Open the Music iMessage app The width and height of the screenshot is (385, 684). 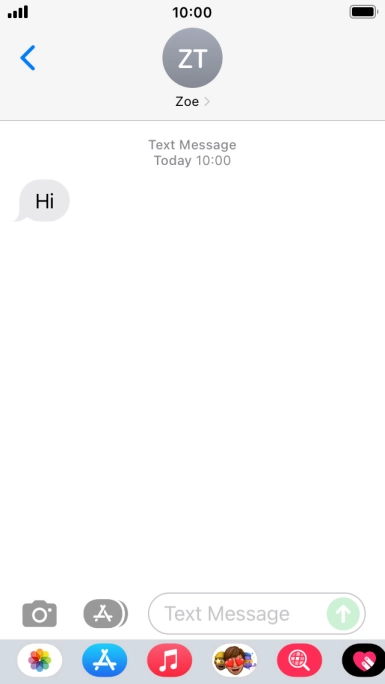170,660
